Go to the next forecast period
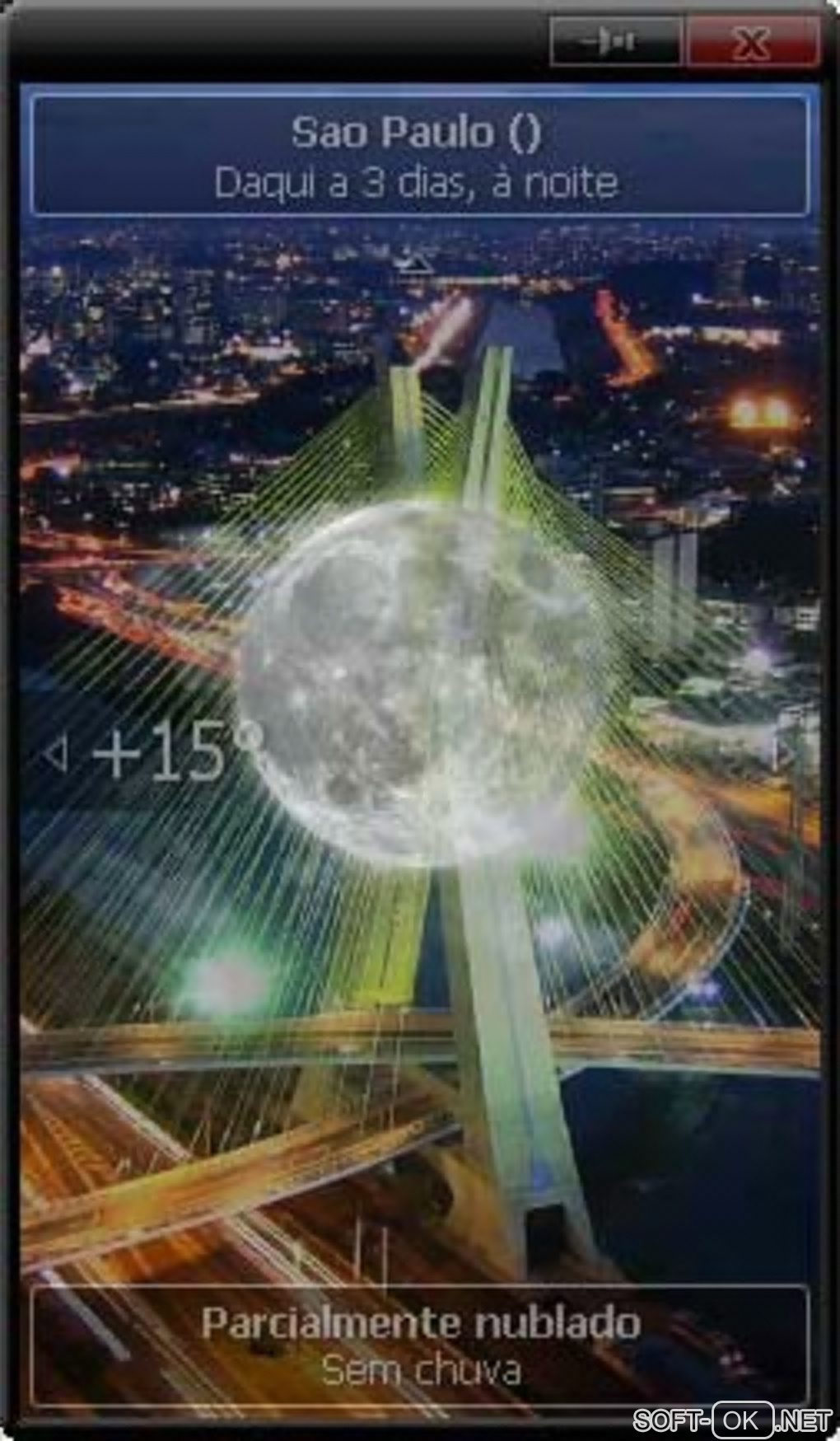840x1441 pixels. (783, 754)
